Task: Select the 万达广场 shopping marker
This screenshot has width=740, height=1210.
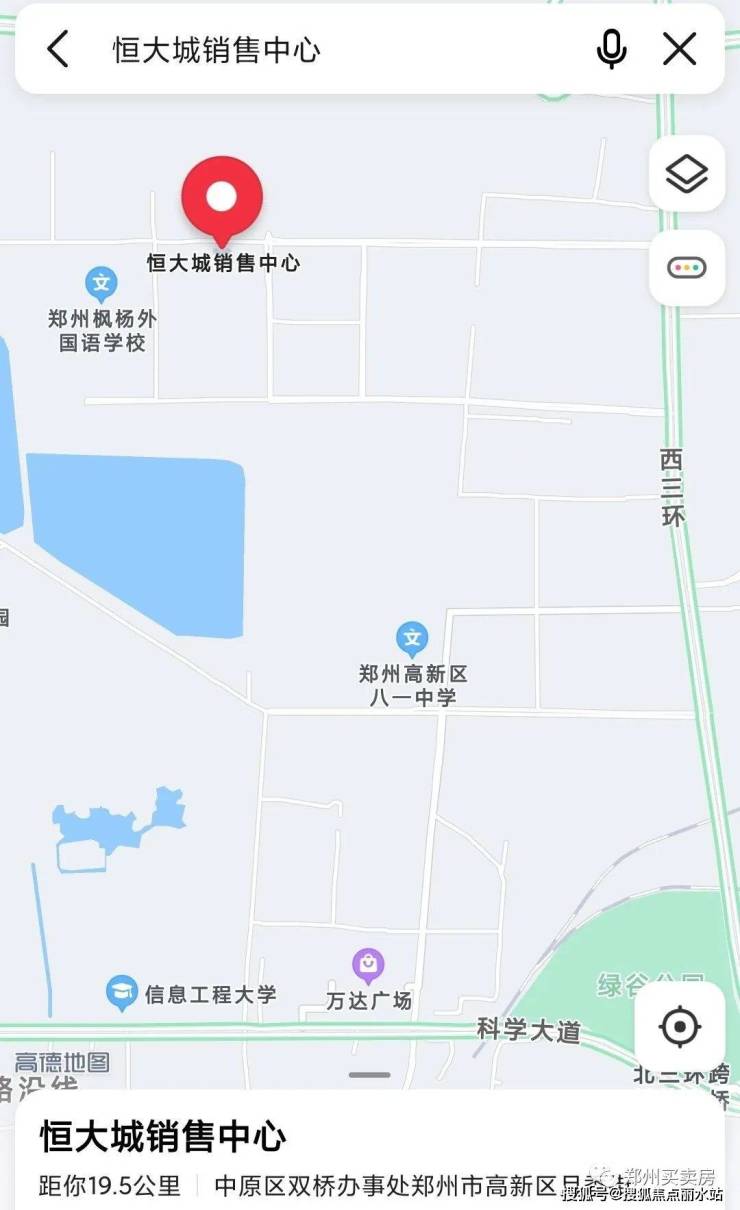Action: pyautogui.click(x=368, y=965)
